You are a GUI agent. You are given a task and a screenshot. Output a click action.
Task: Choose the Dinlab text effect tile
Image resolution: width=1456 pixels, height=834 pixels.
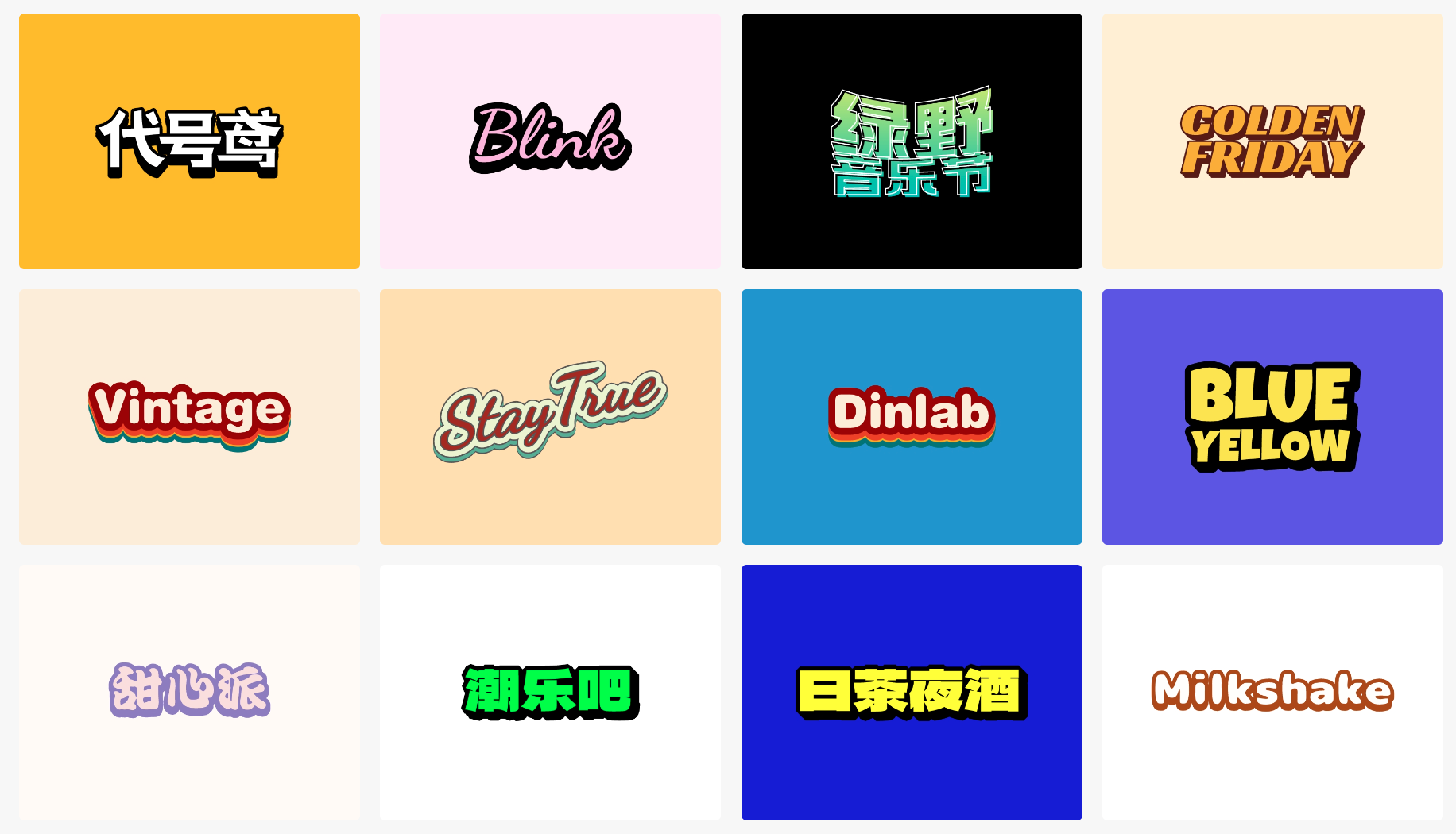912,417
